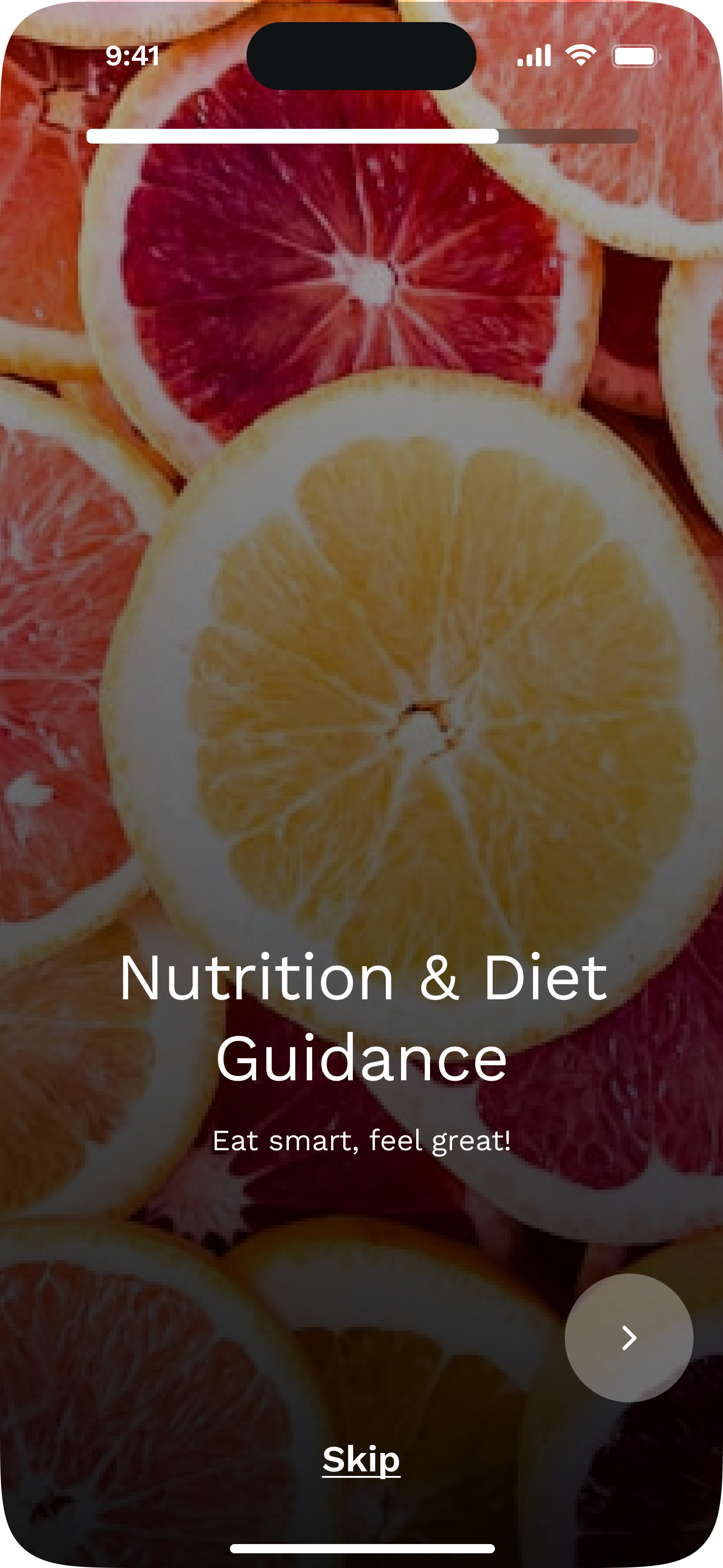The image size is (723, 1568).
Task: Tap the Dynamic Island notch area
Action: [361, 55]
